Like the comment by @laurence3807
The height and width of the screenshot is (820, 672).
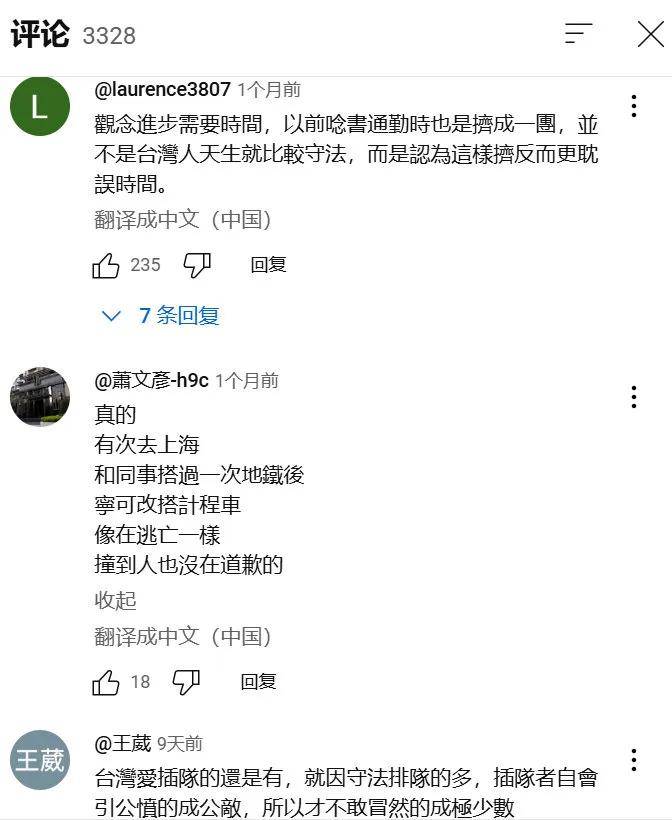(x=106, y=265)
